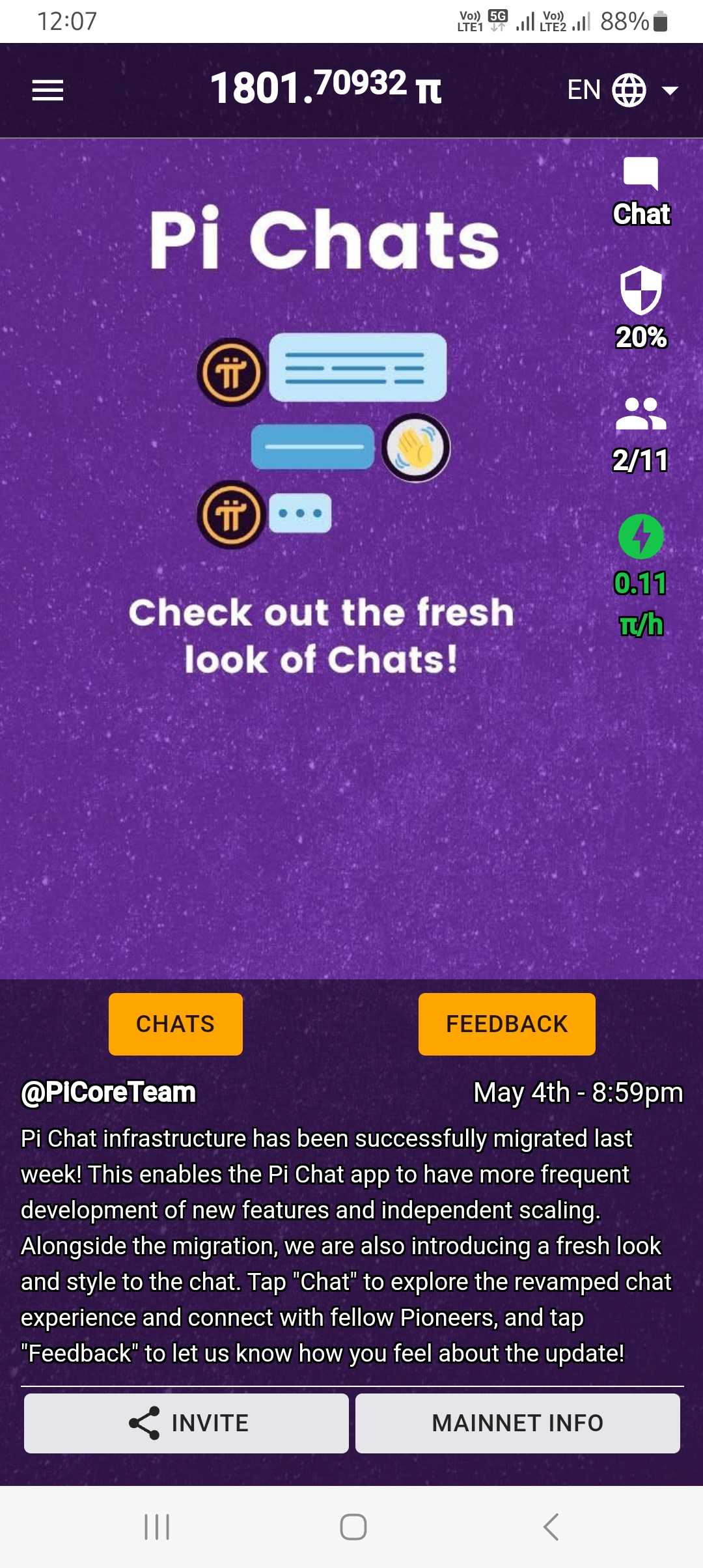Go back with the system back button
This screenshot has height=1568, width=703.
pyautogui.click(x=551, y=1526)
